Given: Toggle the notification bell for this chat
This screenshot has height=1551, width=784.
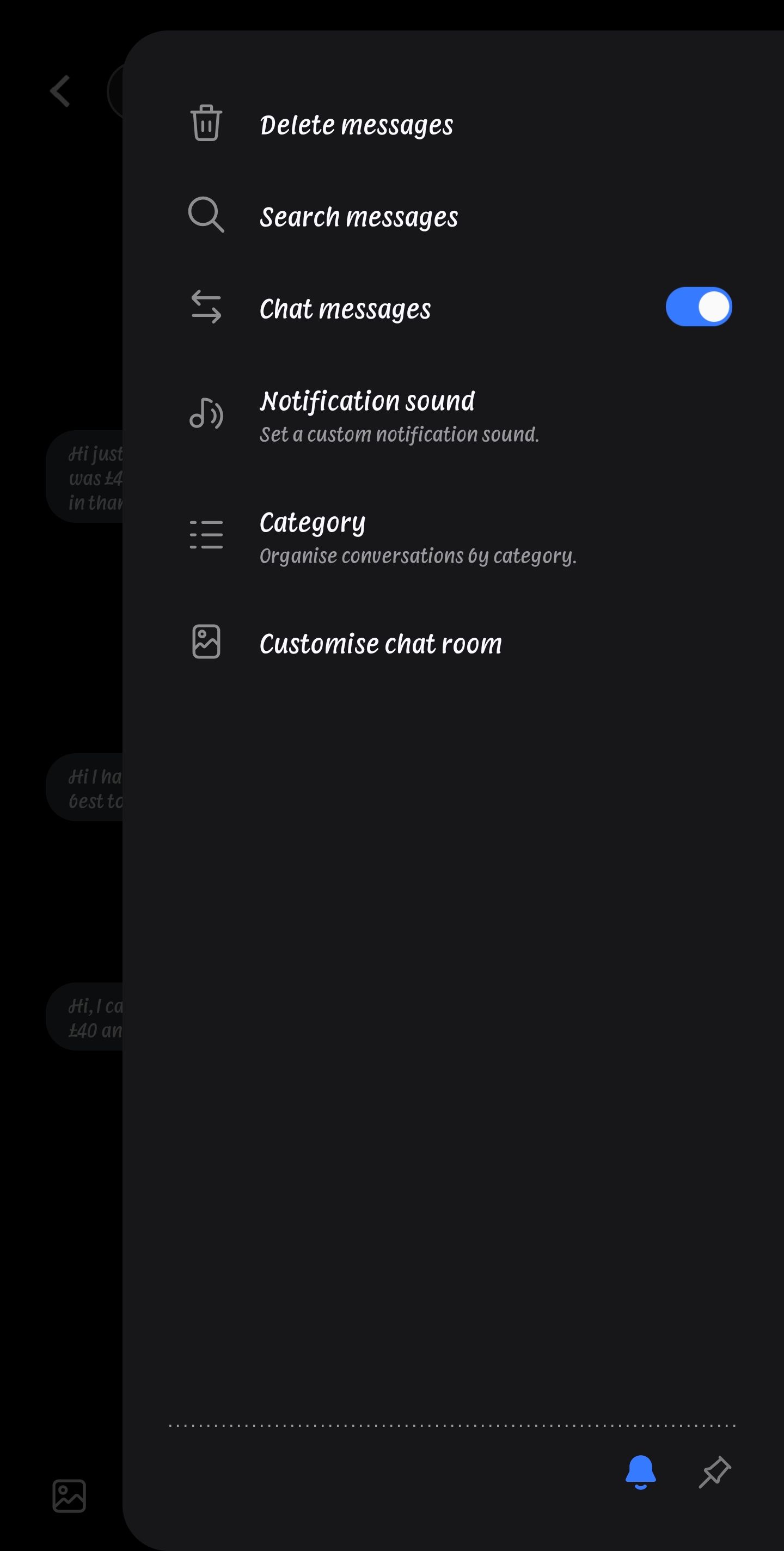Looking at the screenshot, I should pos(640,1472).
